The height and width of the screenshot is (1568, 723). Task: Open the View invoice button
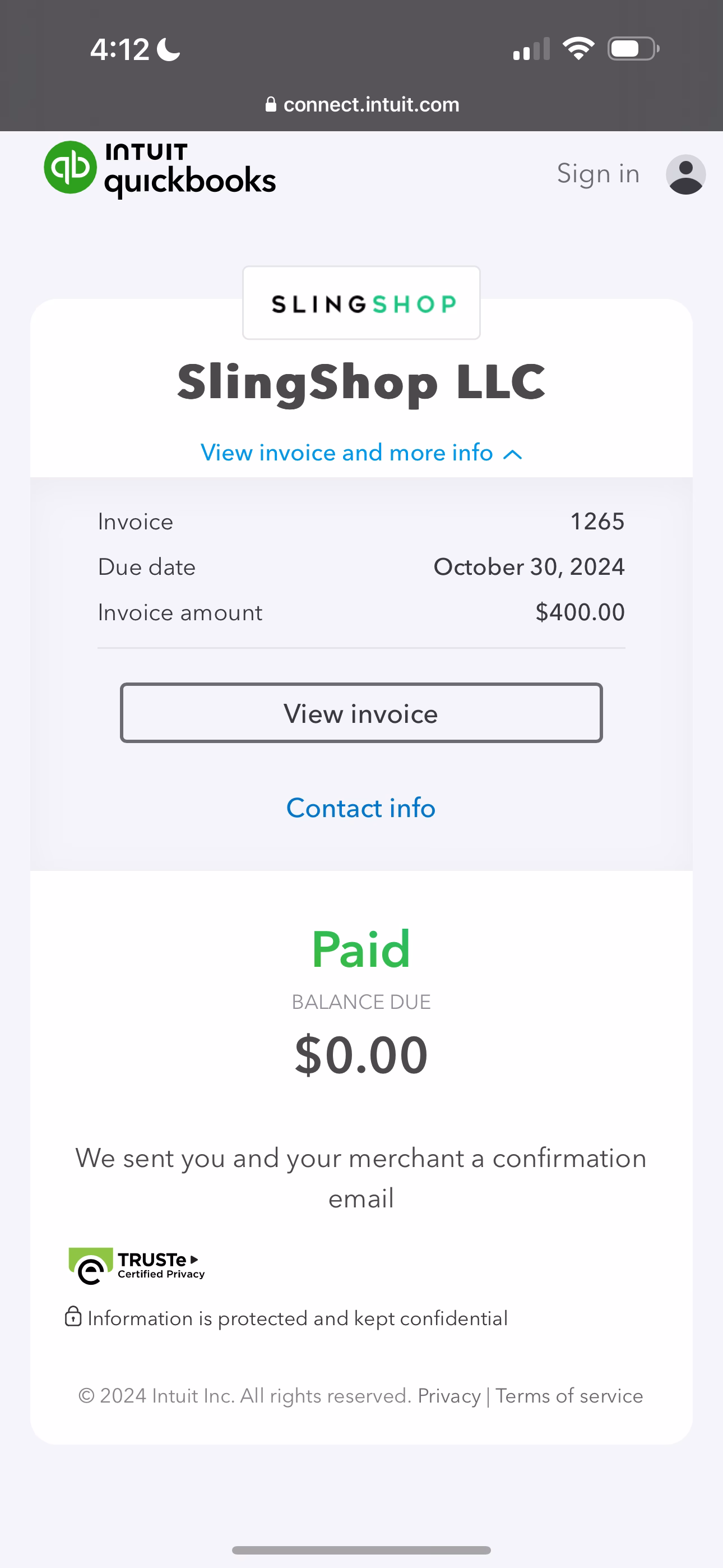point(361,713)
